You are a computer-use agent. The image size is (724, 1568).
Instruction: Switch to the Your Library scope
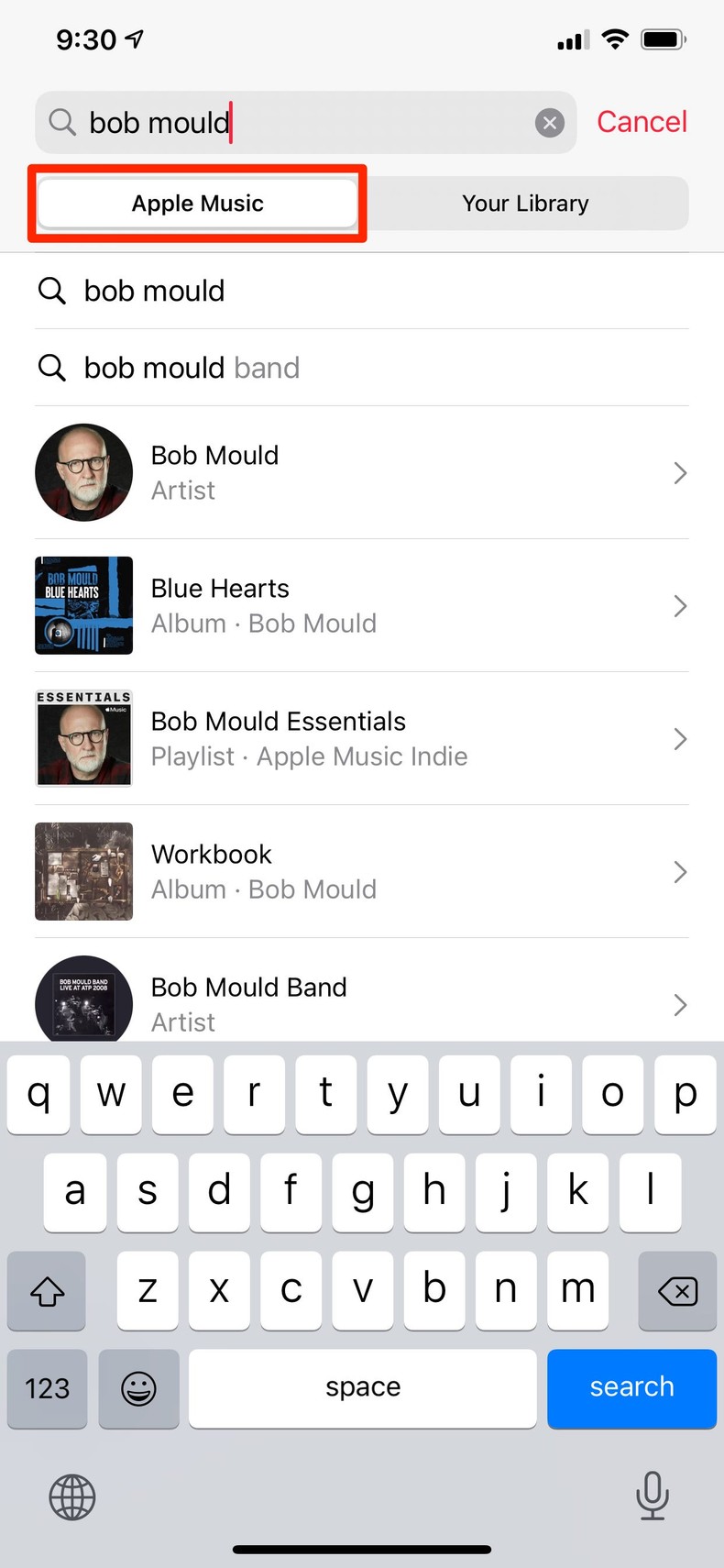526,203
